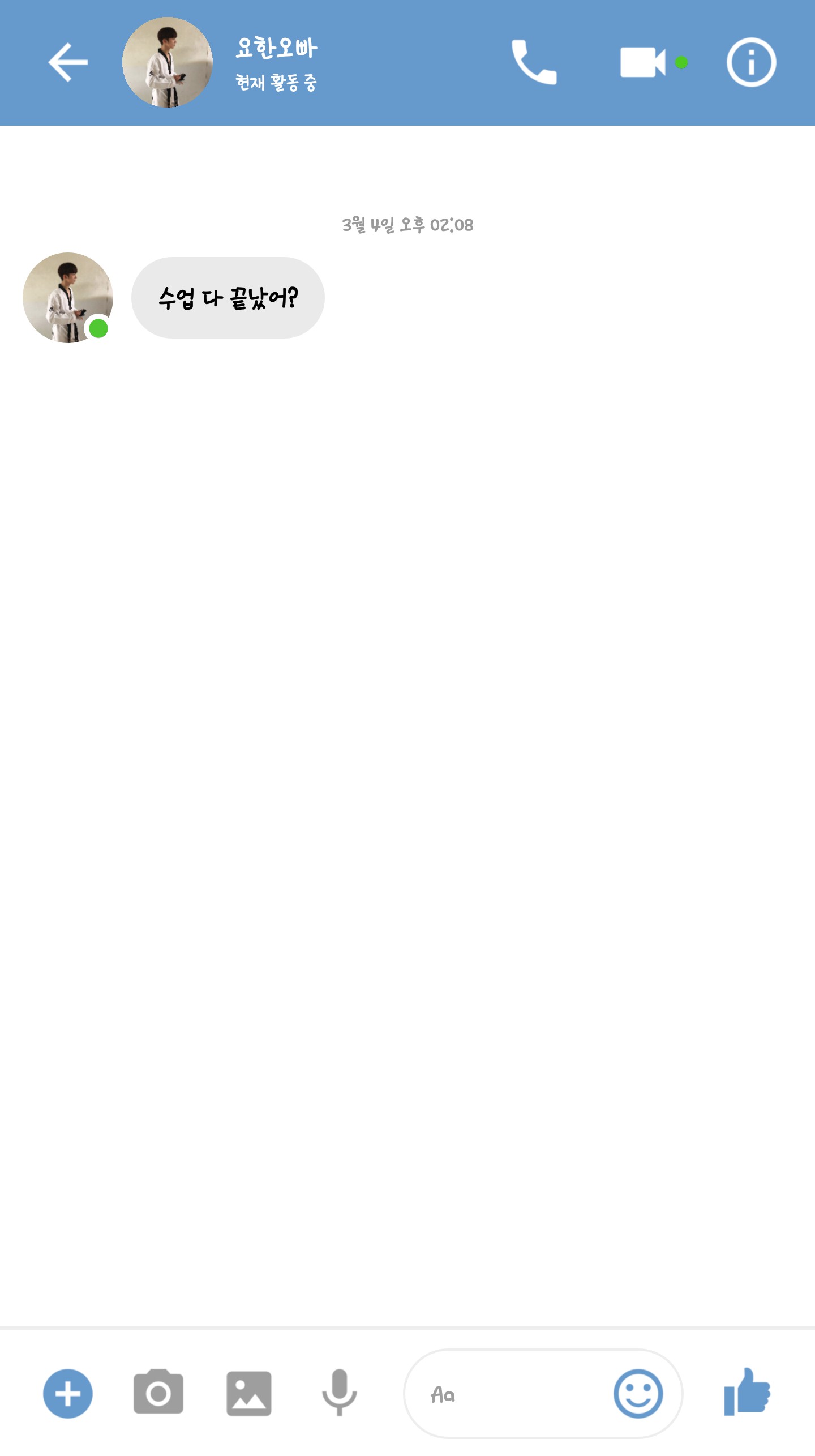Screen dimensions: 815x1456
Task: Focus the Aa message input field
Action: pos(509,1394)
